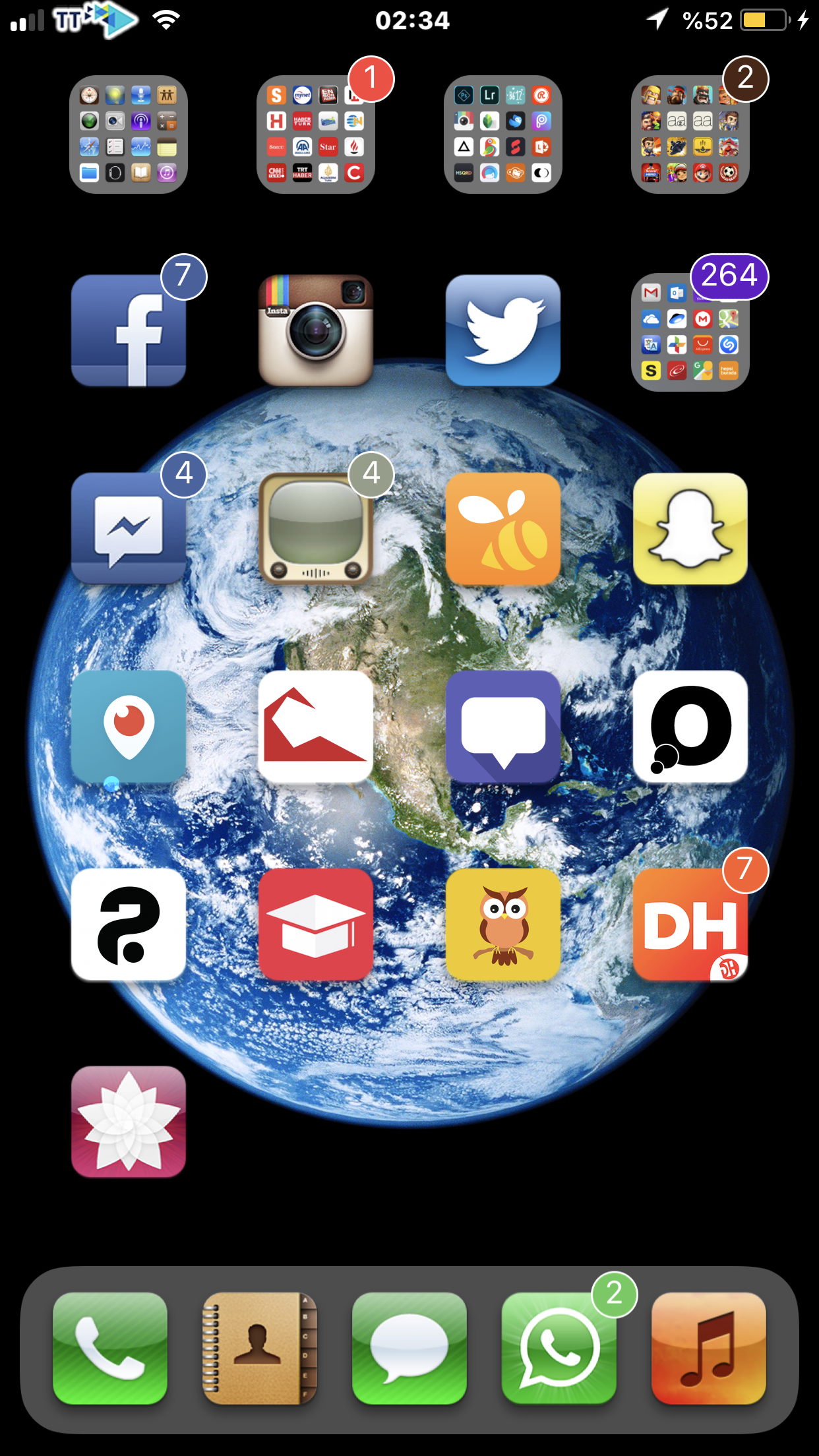Open the Phone app in dock
Screen dimensions: 819x1456
(110, 1349)
